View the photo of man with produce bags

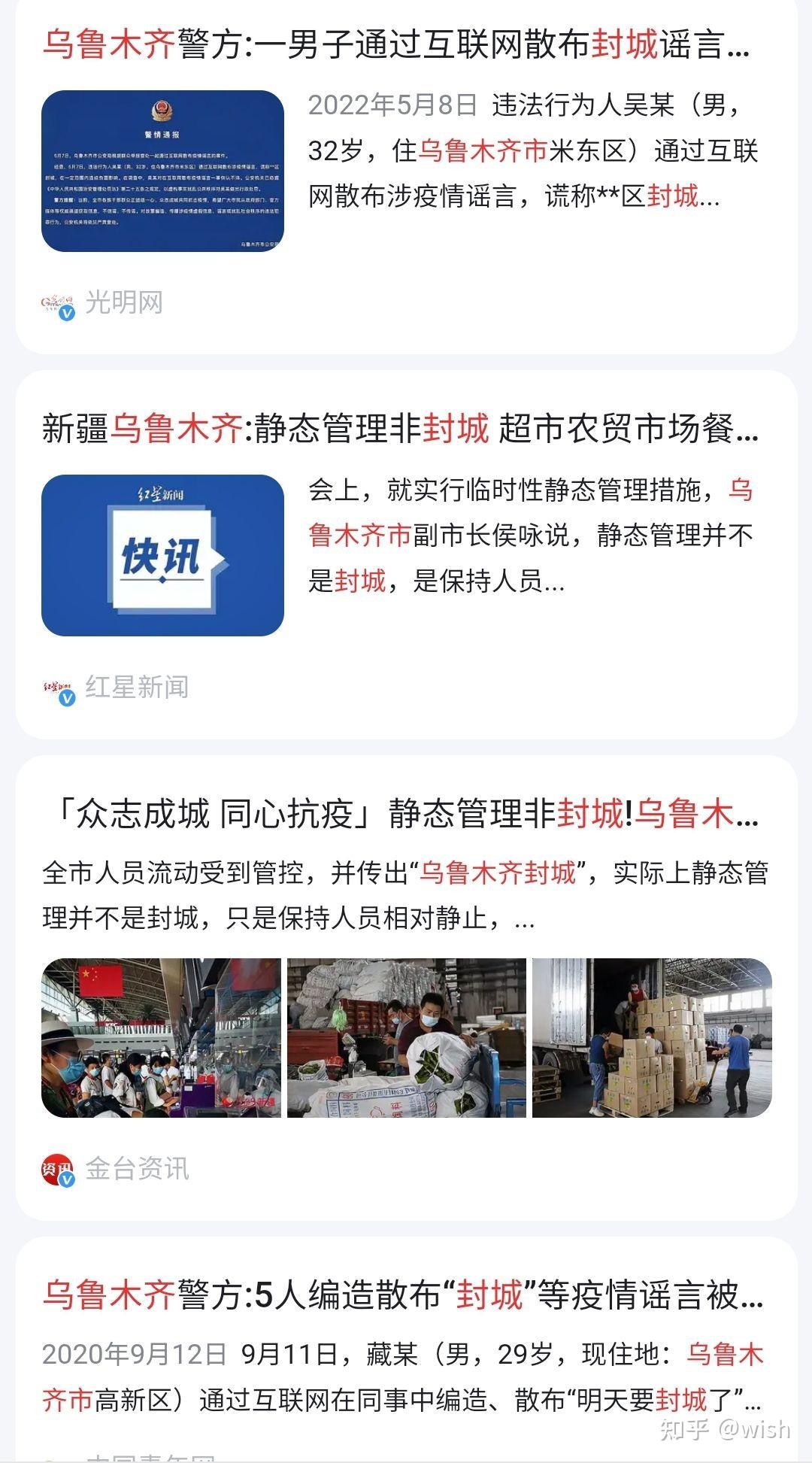point(407,1038)
